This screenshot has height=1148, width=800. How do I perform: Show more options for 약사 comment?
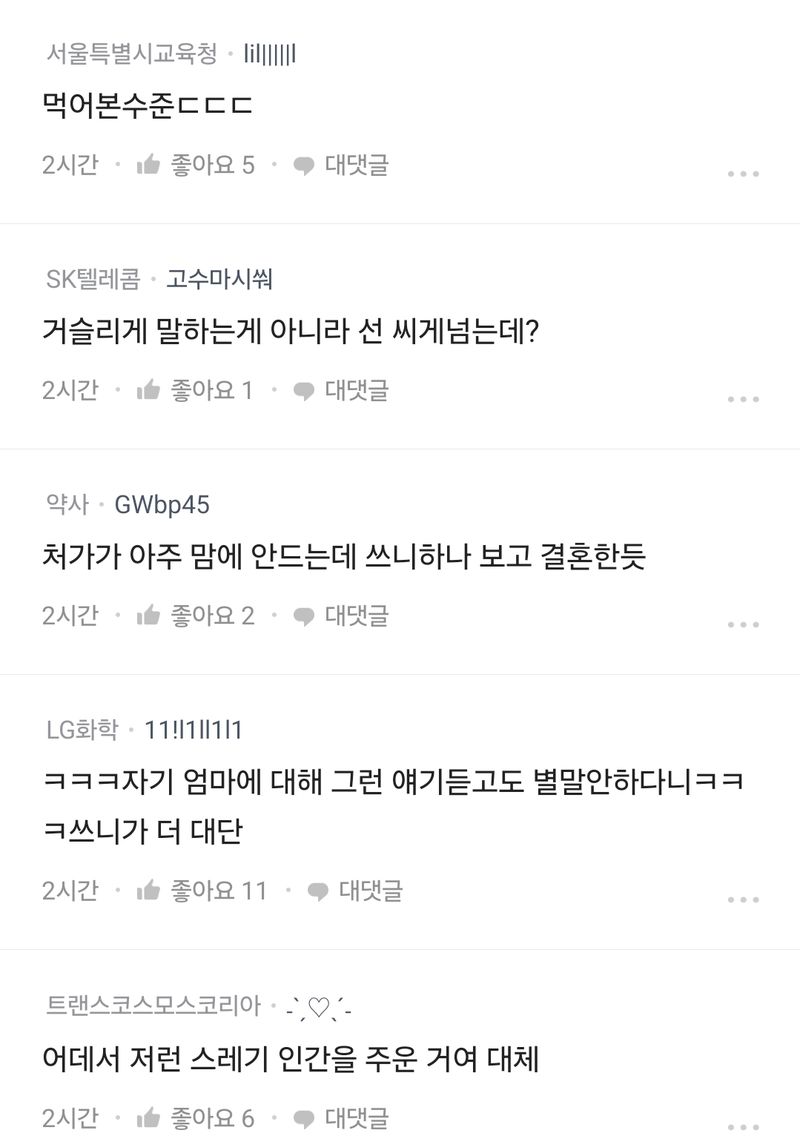click(743, 624)
